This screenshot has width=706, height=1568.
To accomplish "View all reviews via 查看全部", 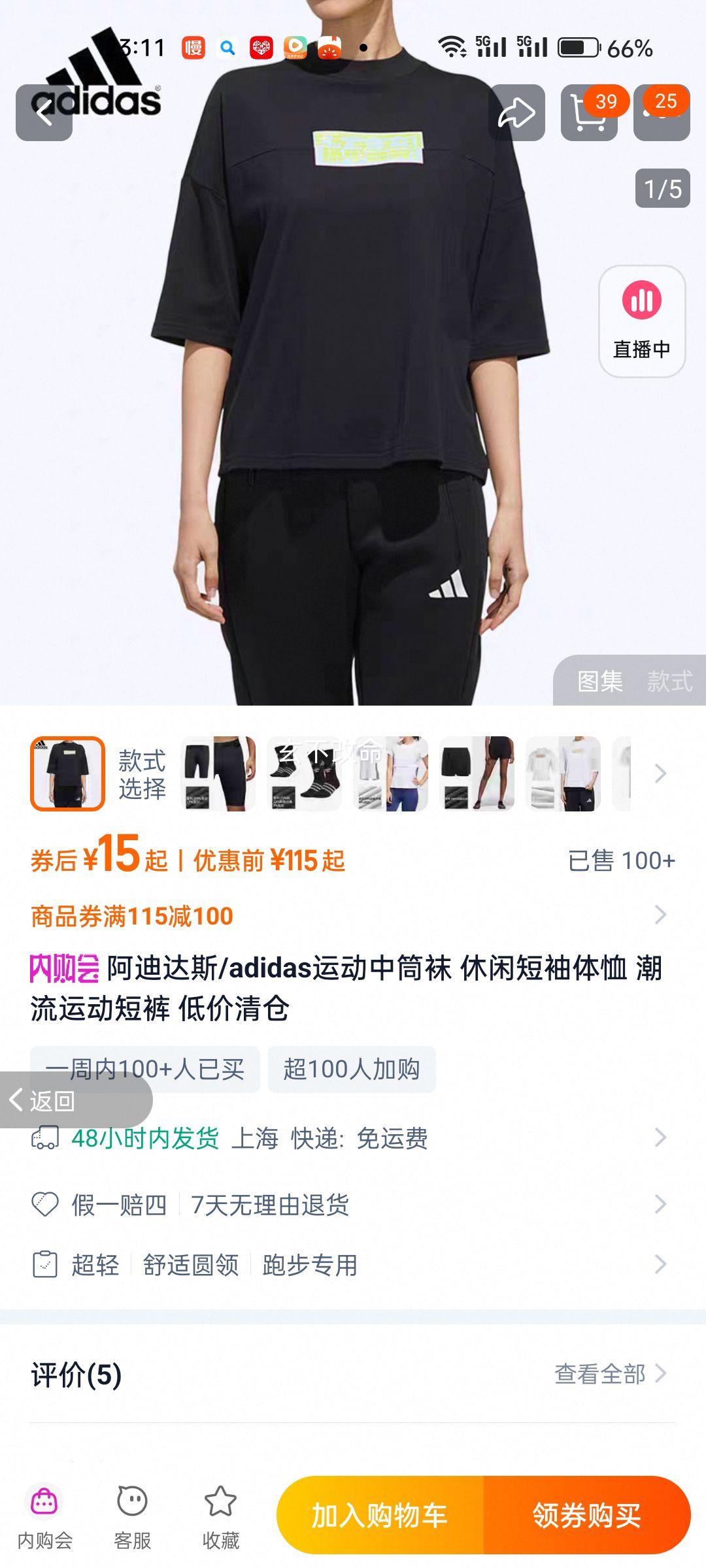I will coord(609,1374).
